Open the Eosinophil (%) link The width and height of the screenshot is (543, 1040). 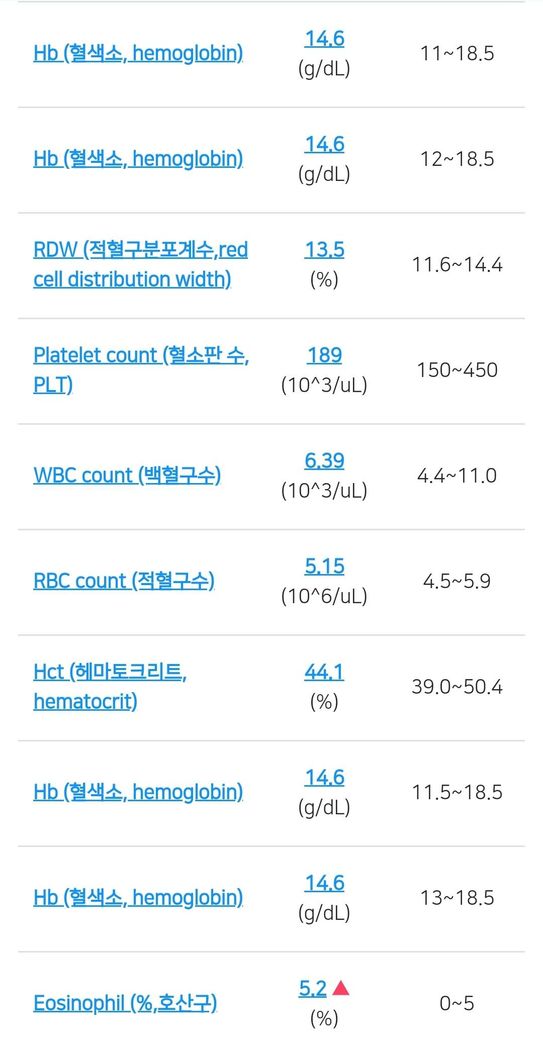125,1004
